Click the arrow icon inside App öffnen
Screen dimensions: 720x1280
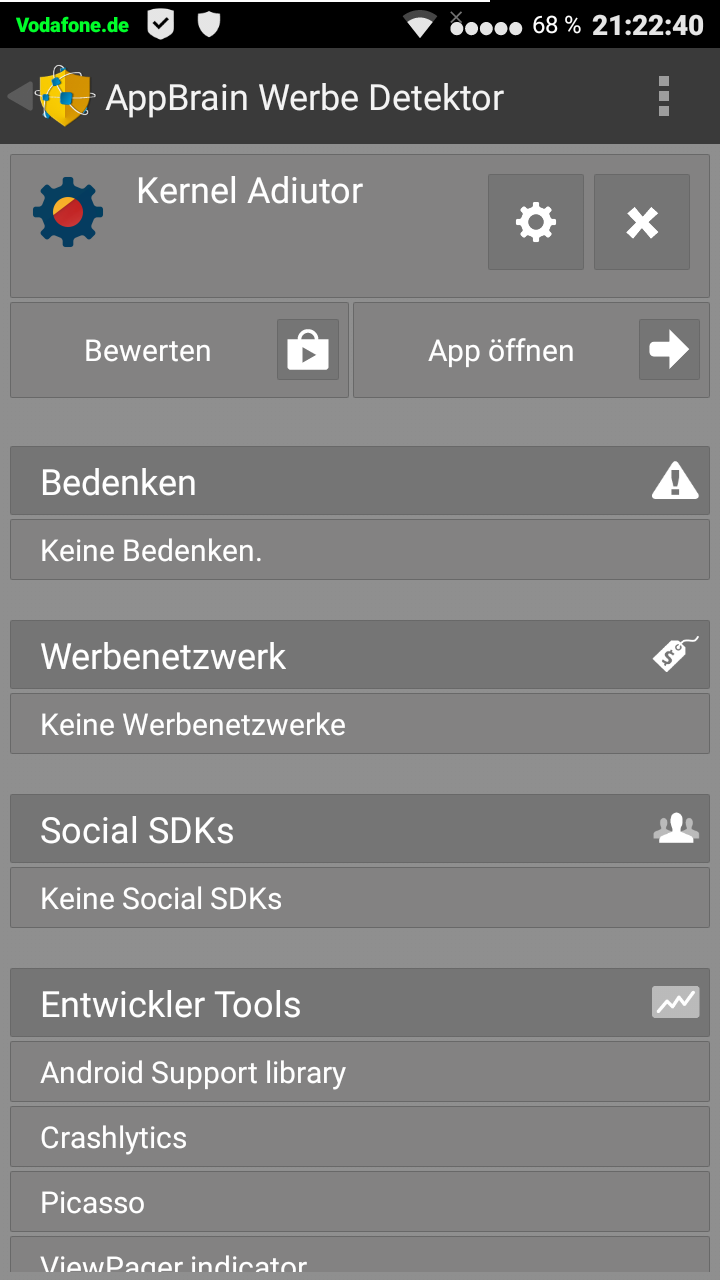[668, 349]
